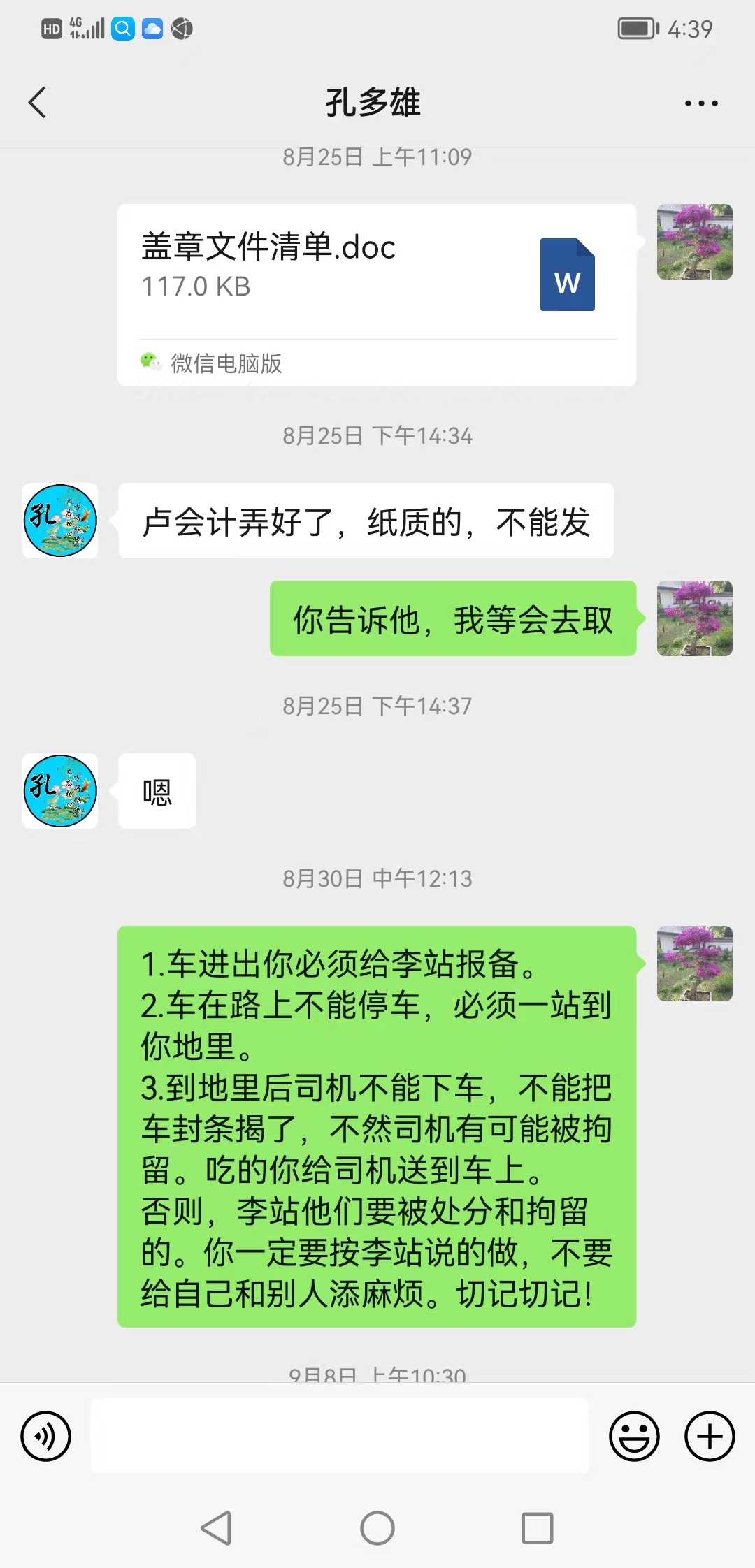The height and width of the screenshot is (1568, 755).
Task: Open the emoji sticker panel
Action: (634, 1437)
